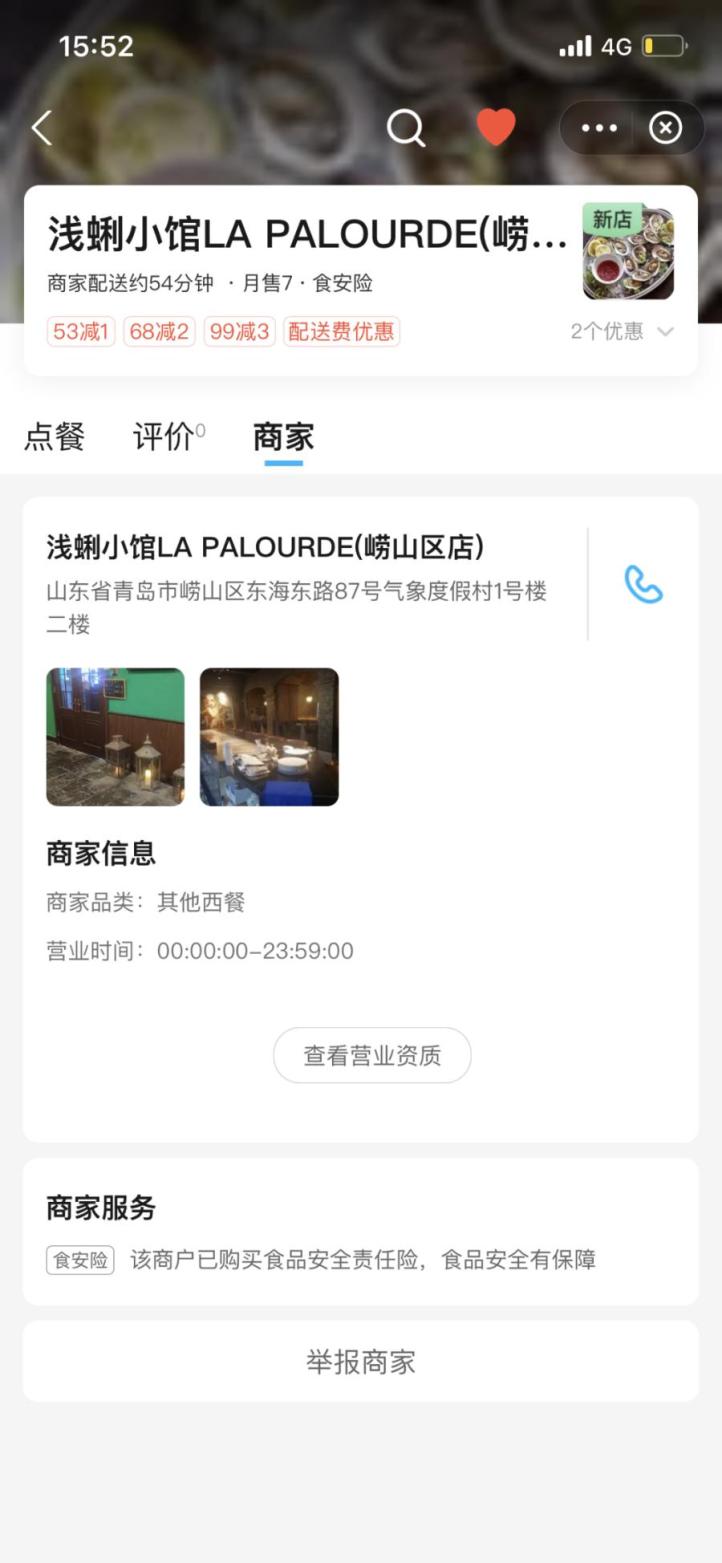
Task: Open the dining table restaurant photo
Action: tap(269, 737)
